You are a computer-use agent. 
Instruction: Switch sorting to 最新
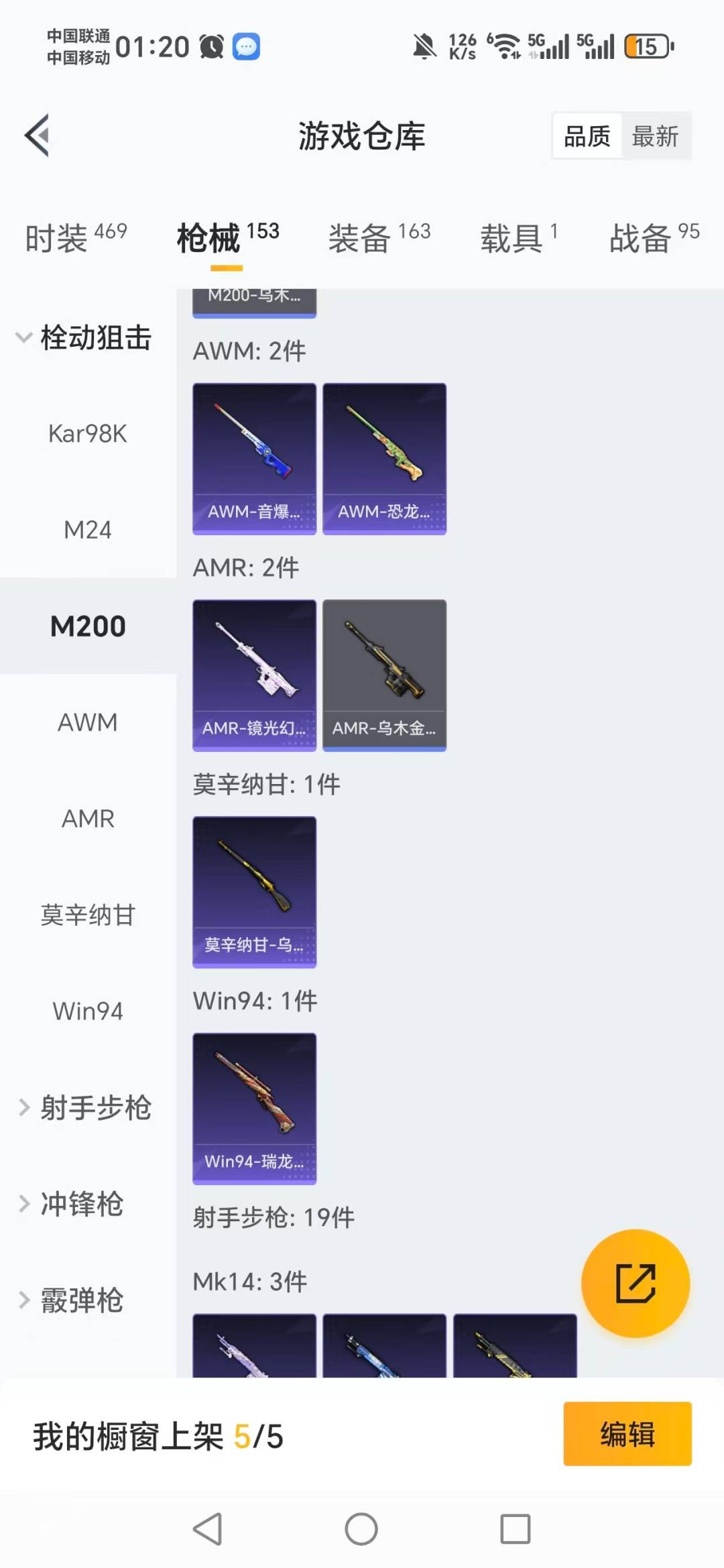click(x=656, y=135)
